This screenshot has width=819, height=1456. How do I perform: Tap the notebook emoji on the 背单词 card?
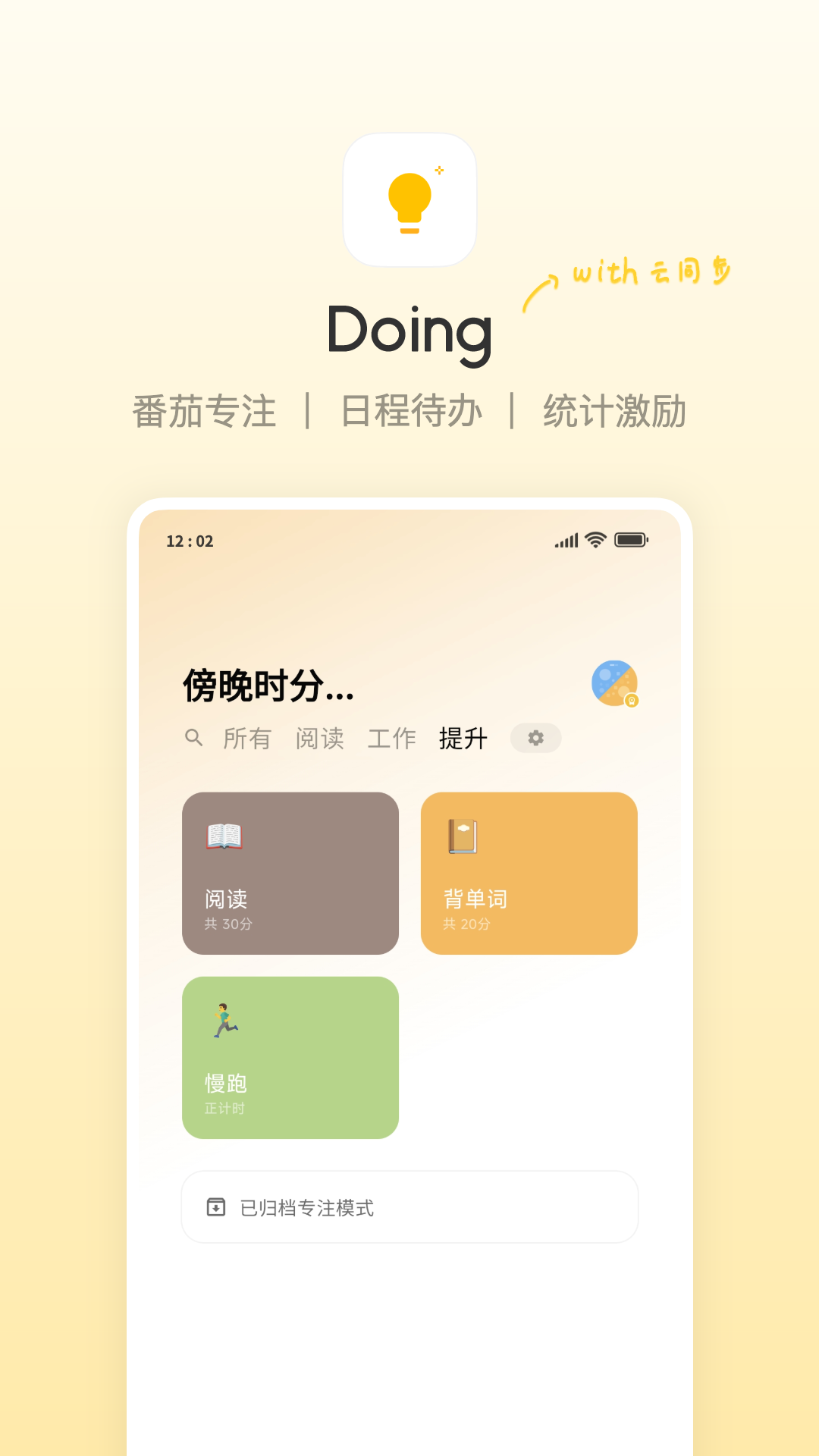(462, 836)
